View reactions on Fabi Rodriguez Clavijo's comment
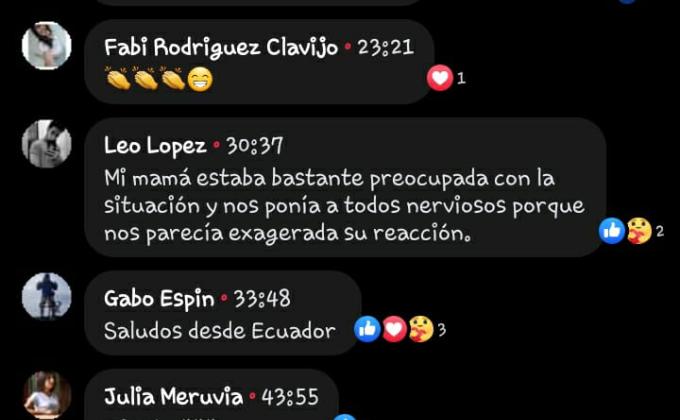This screenshot has width=680, height=420. pyautogui.click(x=447, y=78)
